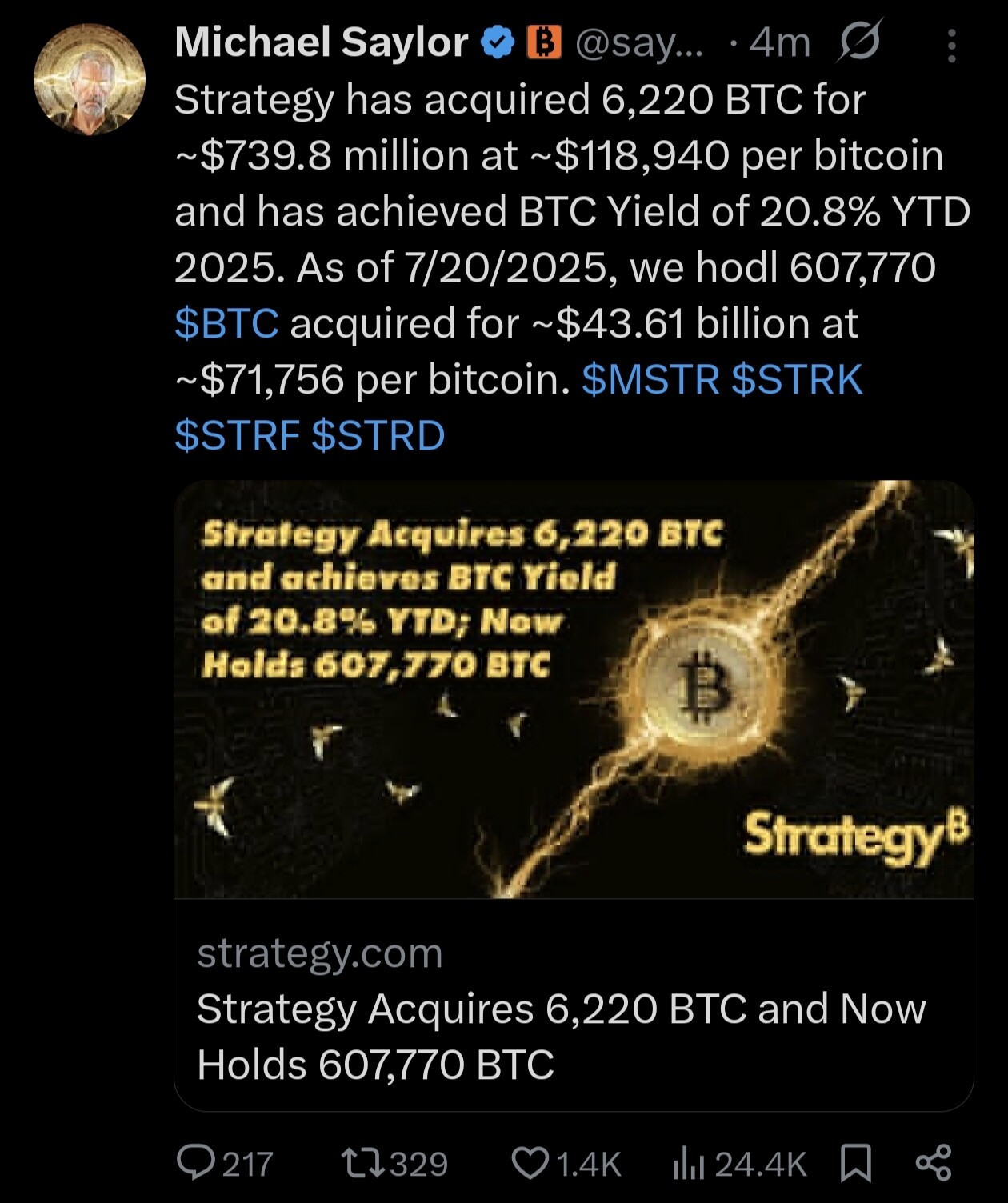Open Michael Saylor's profile picture

coord(90,79)
